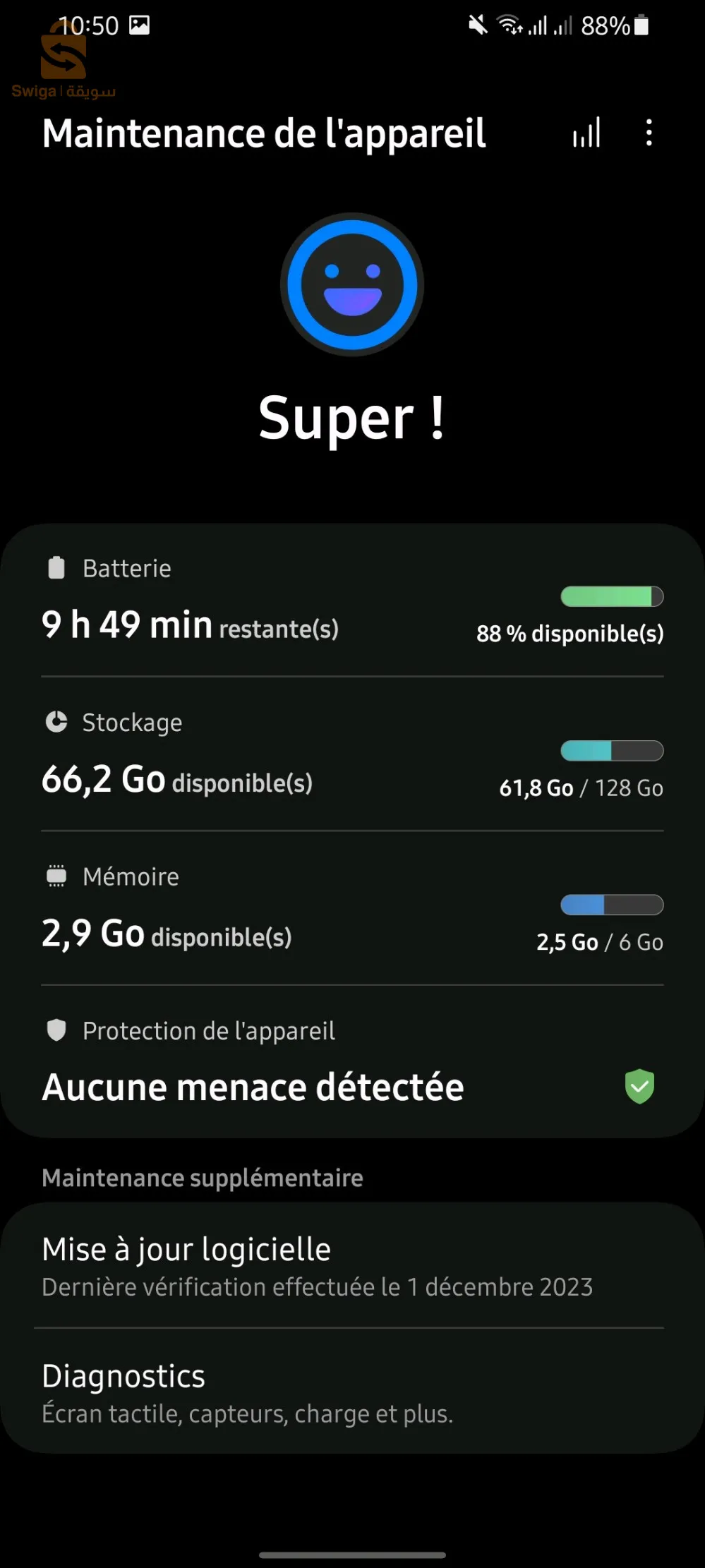
Task: Open the three-dot more options menu
Action: tap(649, 133)
